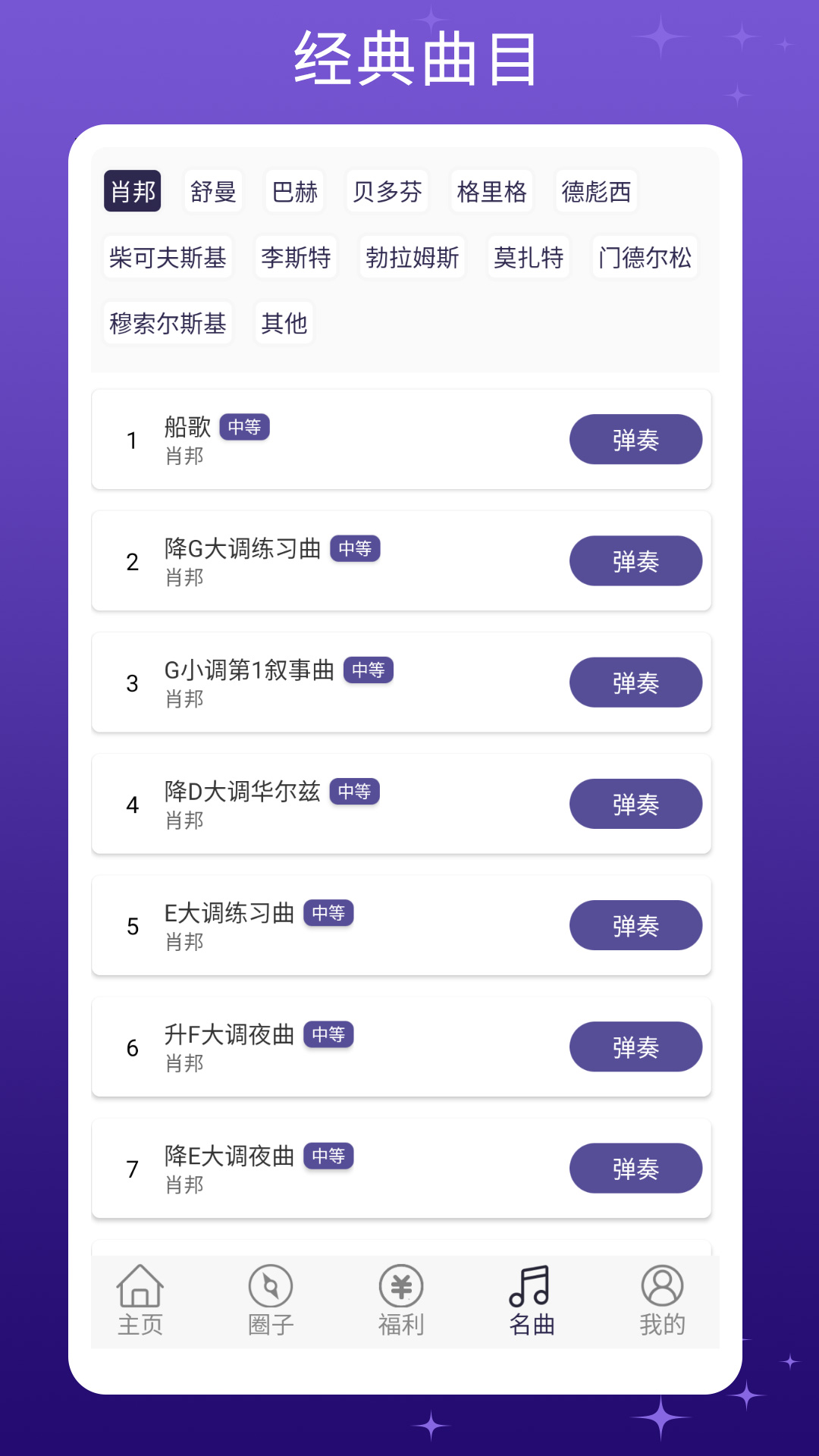Switch to the 莫扎特 category
819x1456 pixels.
(528, 258)
